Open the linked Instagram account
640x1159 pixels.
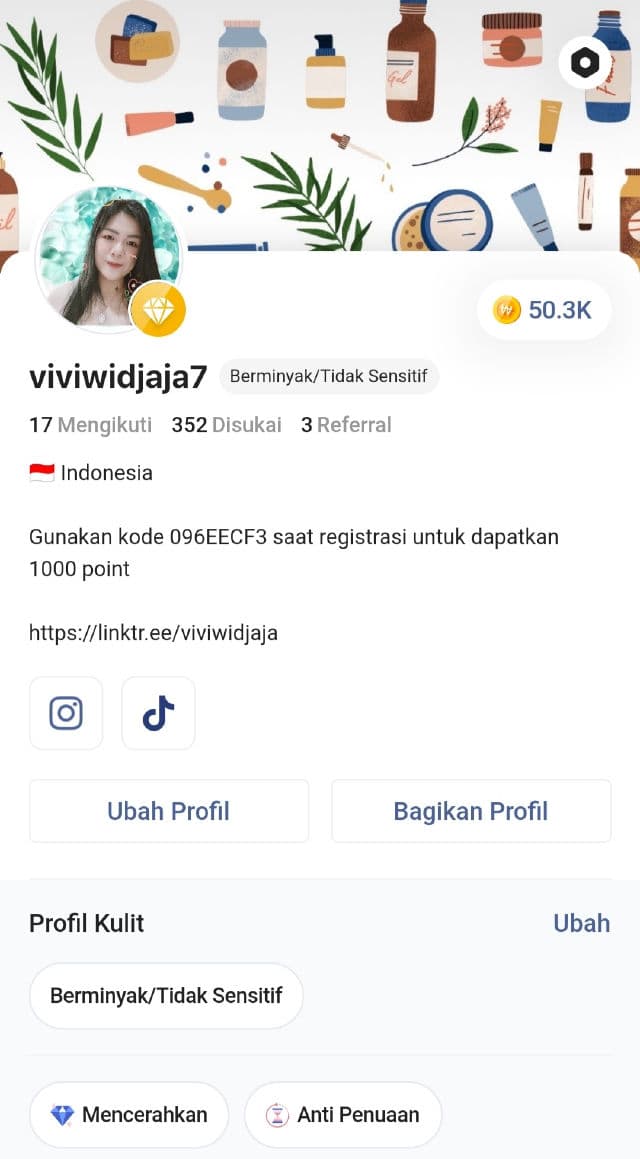(x=66, y=713)
